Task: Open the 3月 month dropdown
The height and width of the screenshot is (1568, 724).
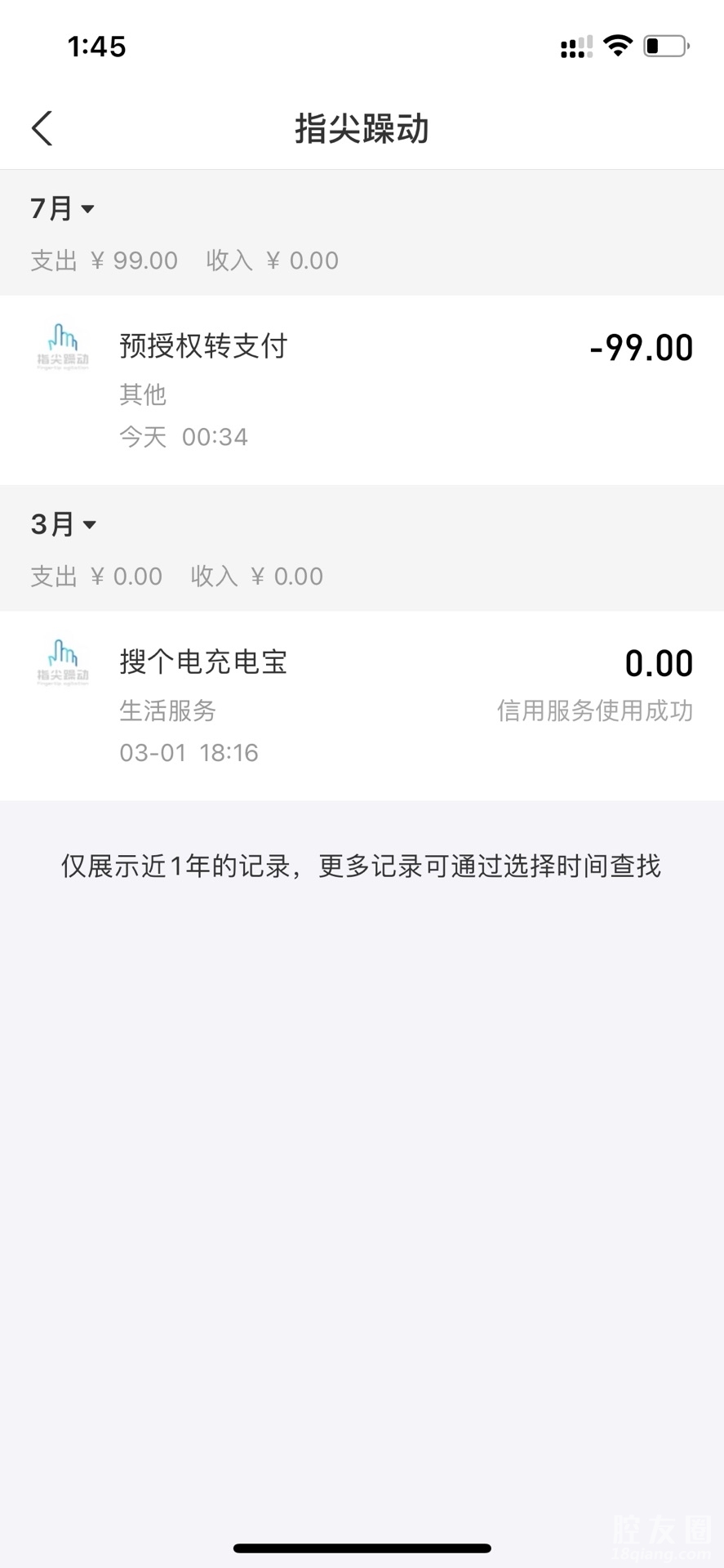Action: click(64, 524)
